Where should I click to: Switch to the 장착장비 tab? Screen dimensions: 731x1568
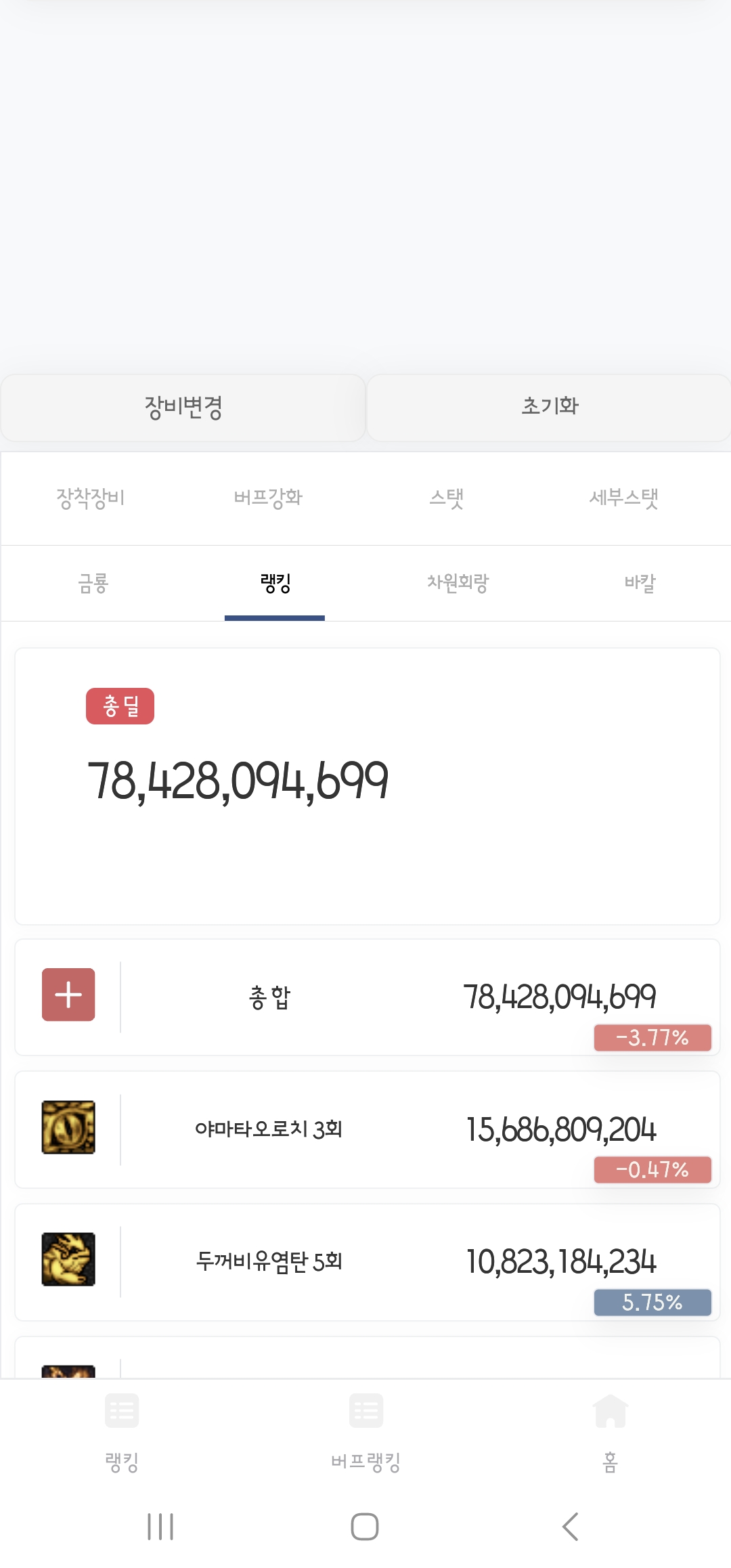click(x=91, y=498)
